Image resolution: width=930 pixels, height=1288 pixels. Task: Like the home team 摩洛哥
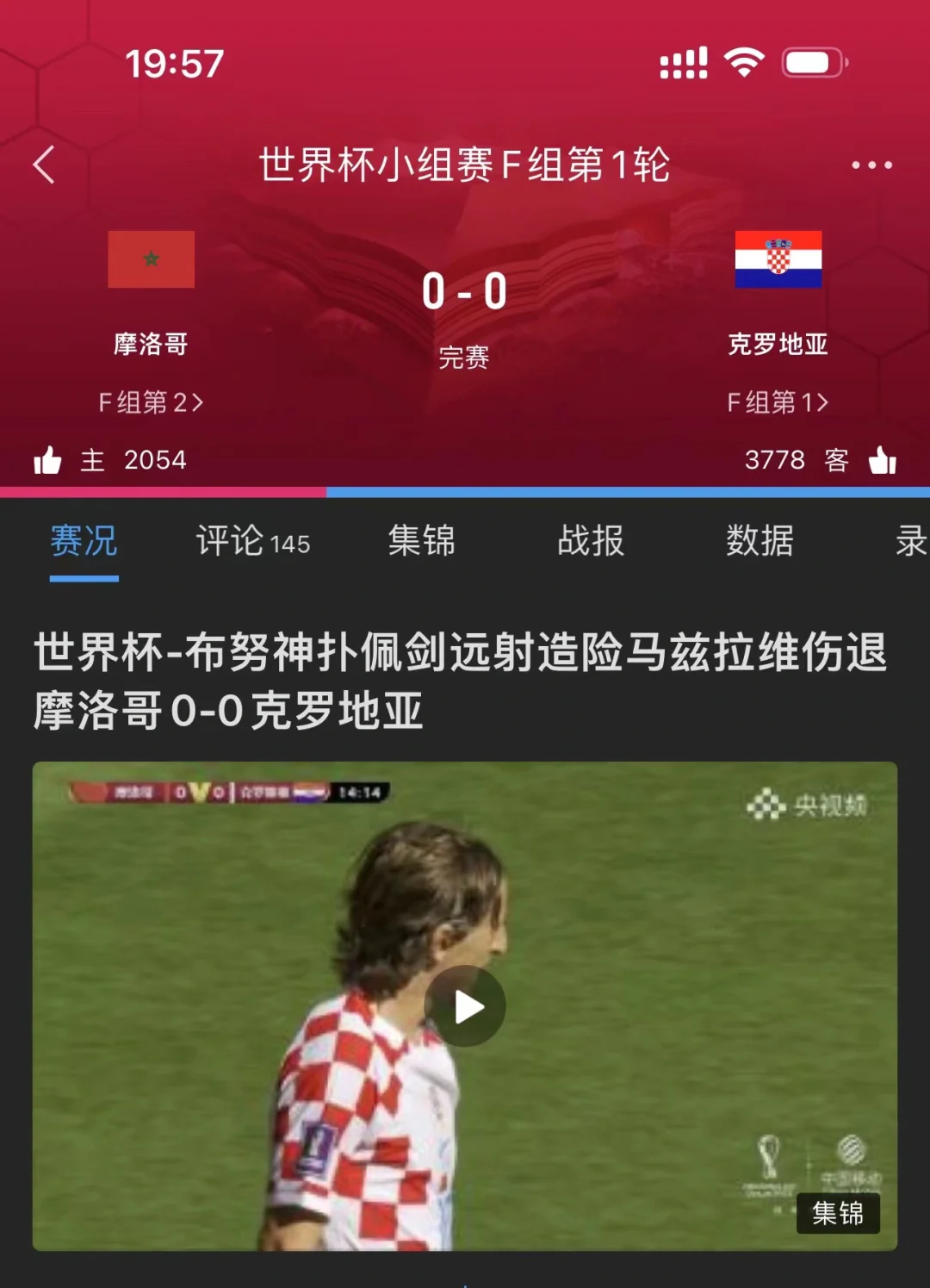[48, 461]
